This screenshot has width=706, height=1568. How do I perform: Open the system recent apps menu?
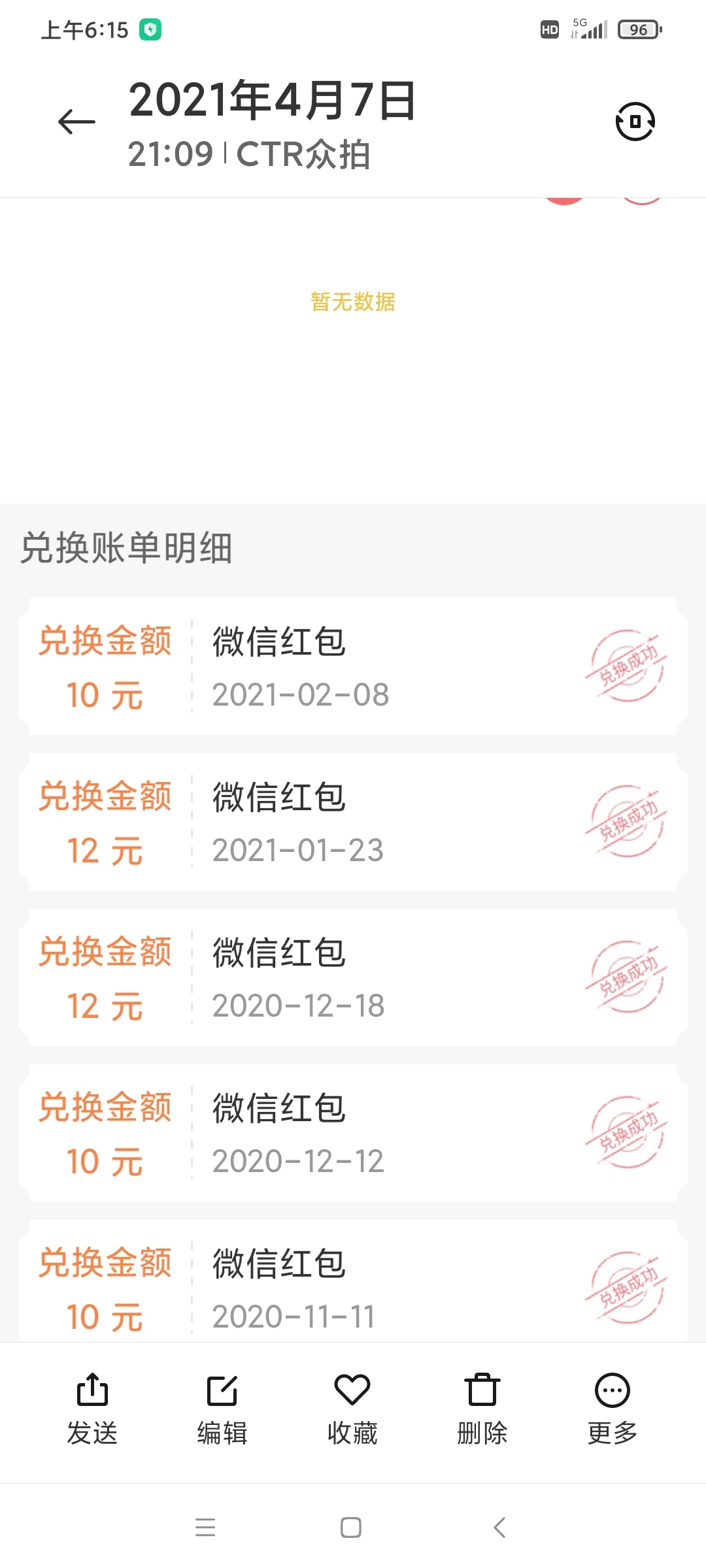(205, 1527)
